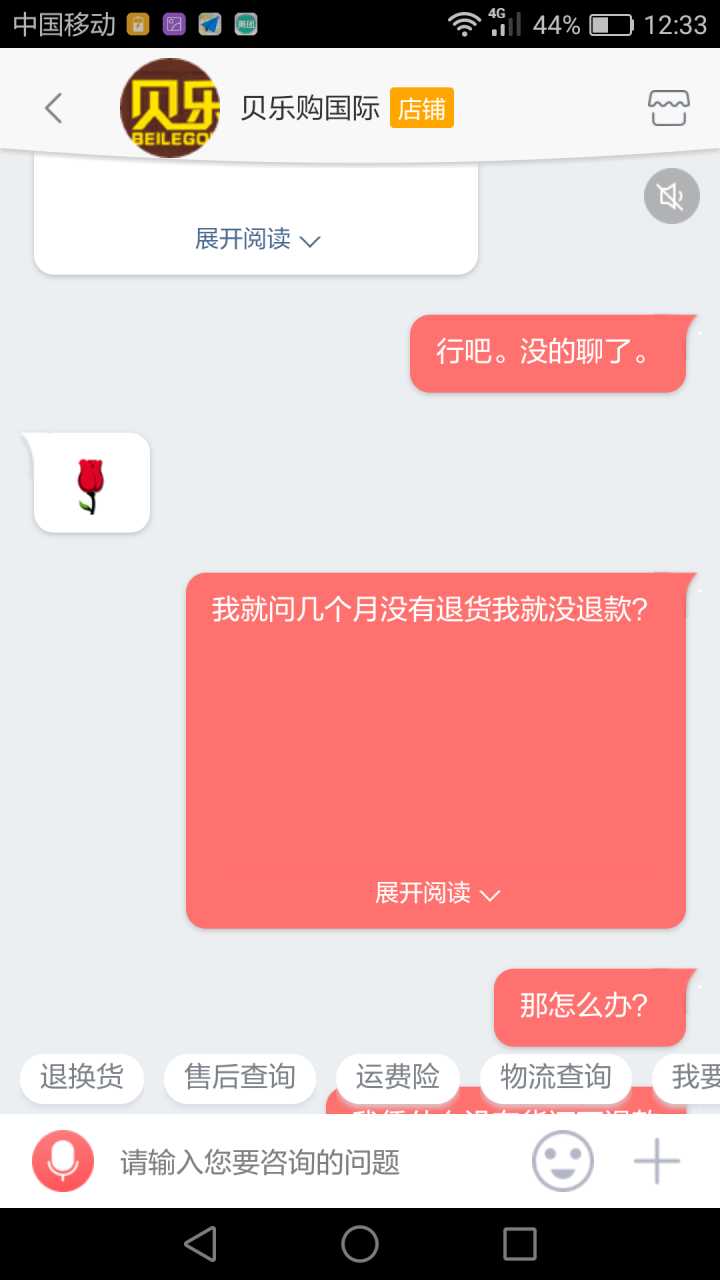
Task: Open the emoji picker
Action: (562, 1162)
